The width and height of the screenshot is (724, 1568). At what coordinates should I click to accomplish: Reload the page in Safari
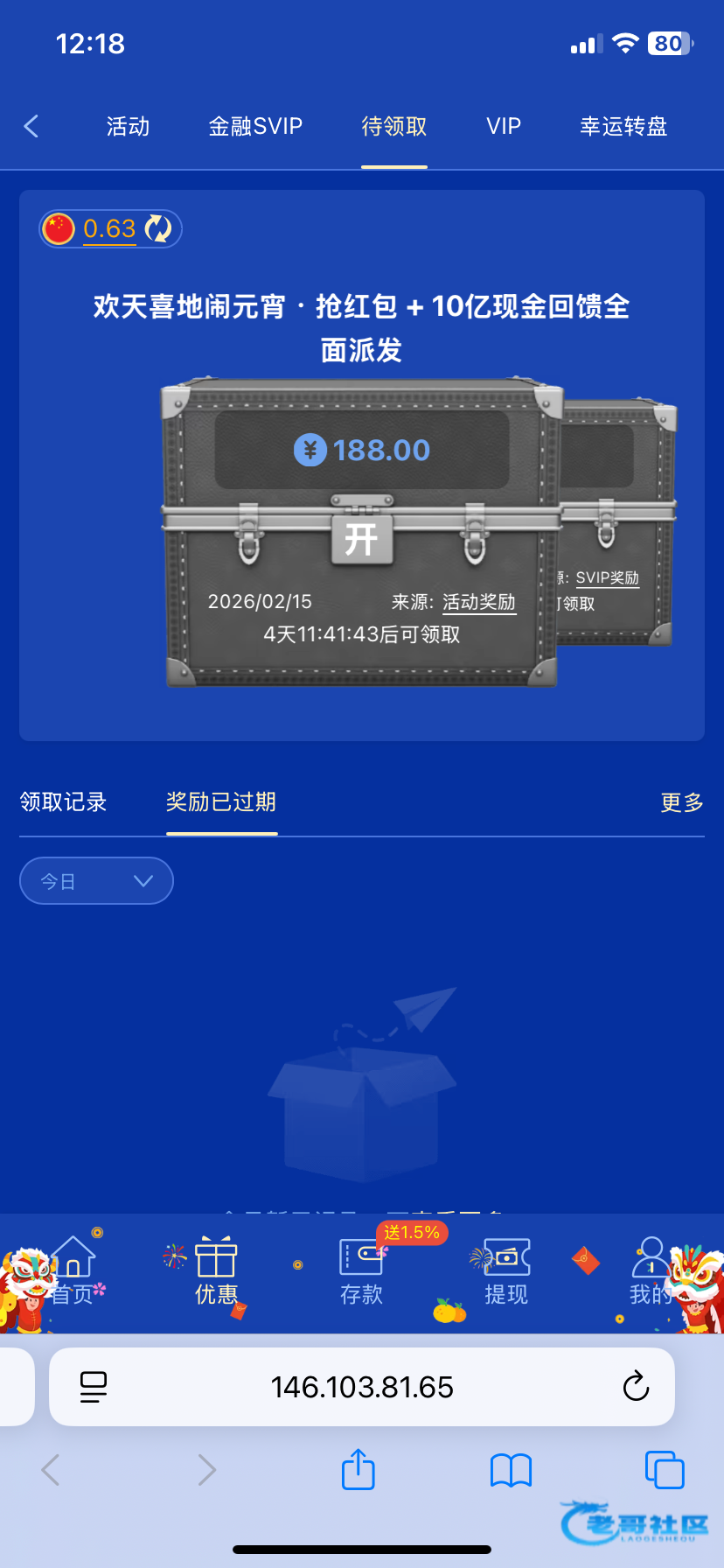[636, 1387]
